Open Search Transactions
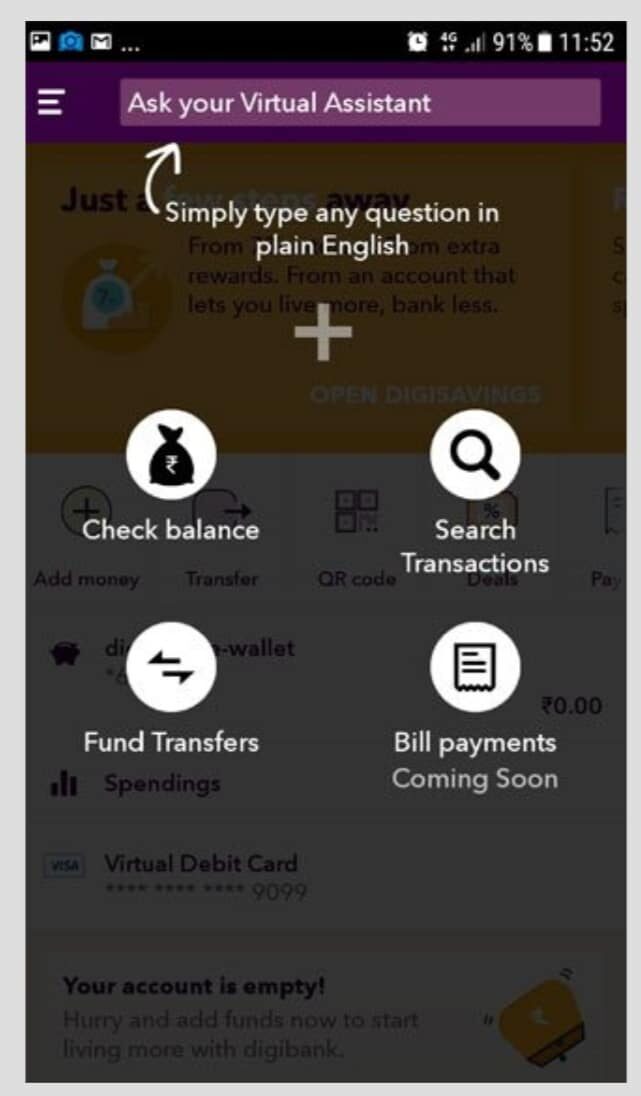 [x=475, y=457]
